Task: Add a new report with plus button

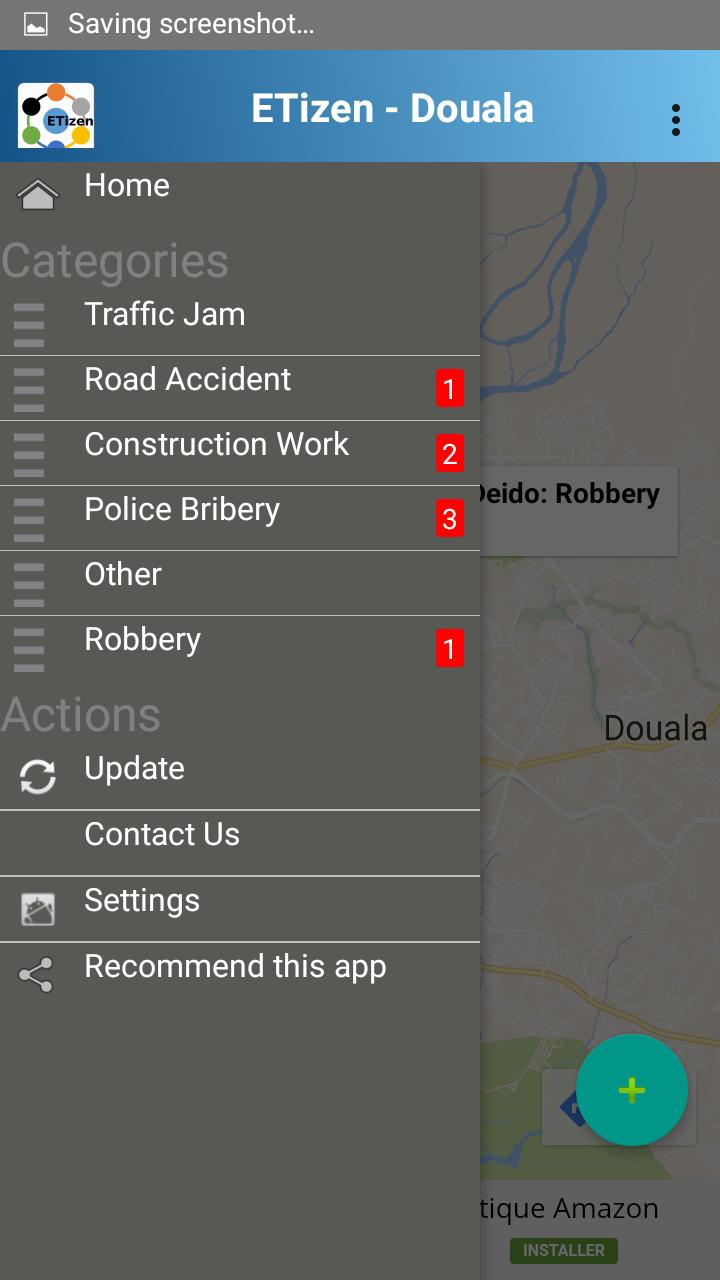Action: click(x=631, y=1090)
